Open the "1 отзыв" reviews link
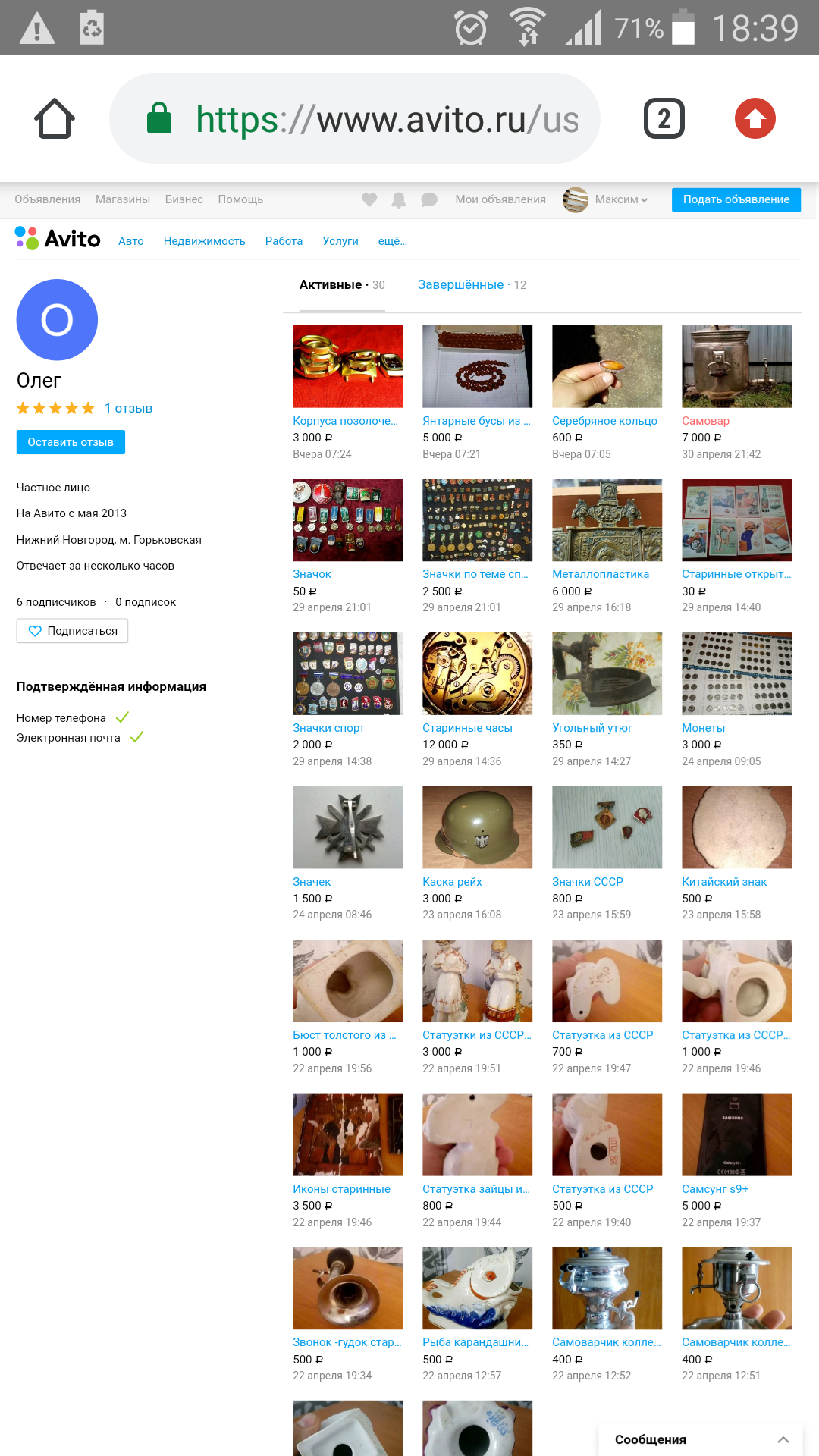Screen dimensions: 819x1456 click(x=128, y=409)
